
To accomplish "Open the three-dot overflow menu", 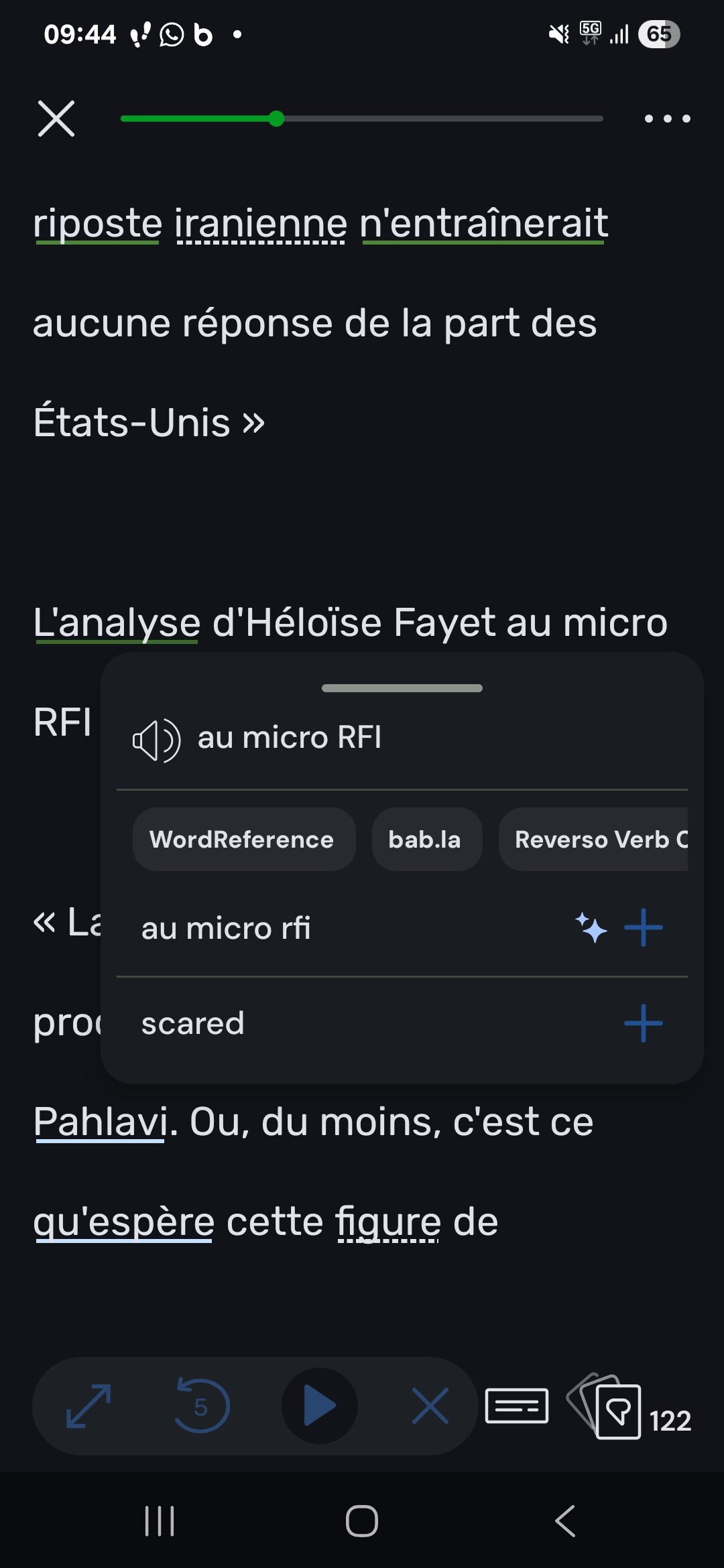I will (x=667, y=119).
